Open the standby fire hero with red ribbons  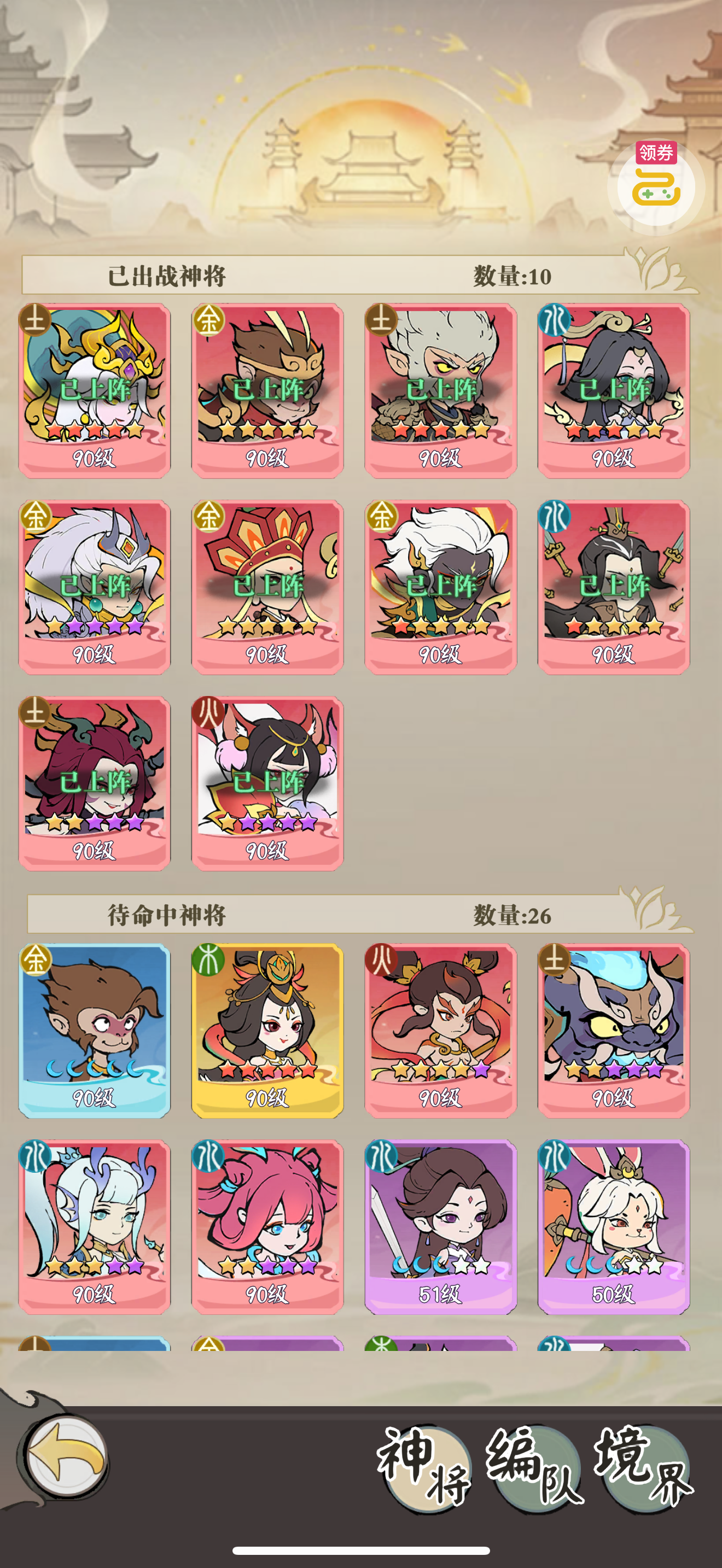pyautogui.click(x=441, y=1031)
